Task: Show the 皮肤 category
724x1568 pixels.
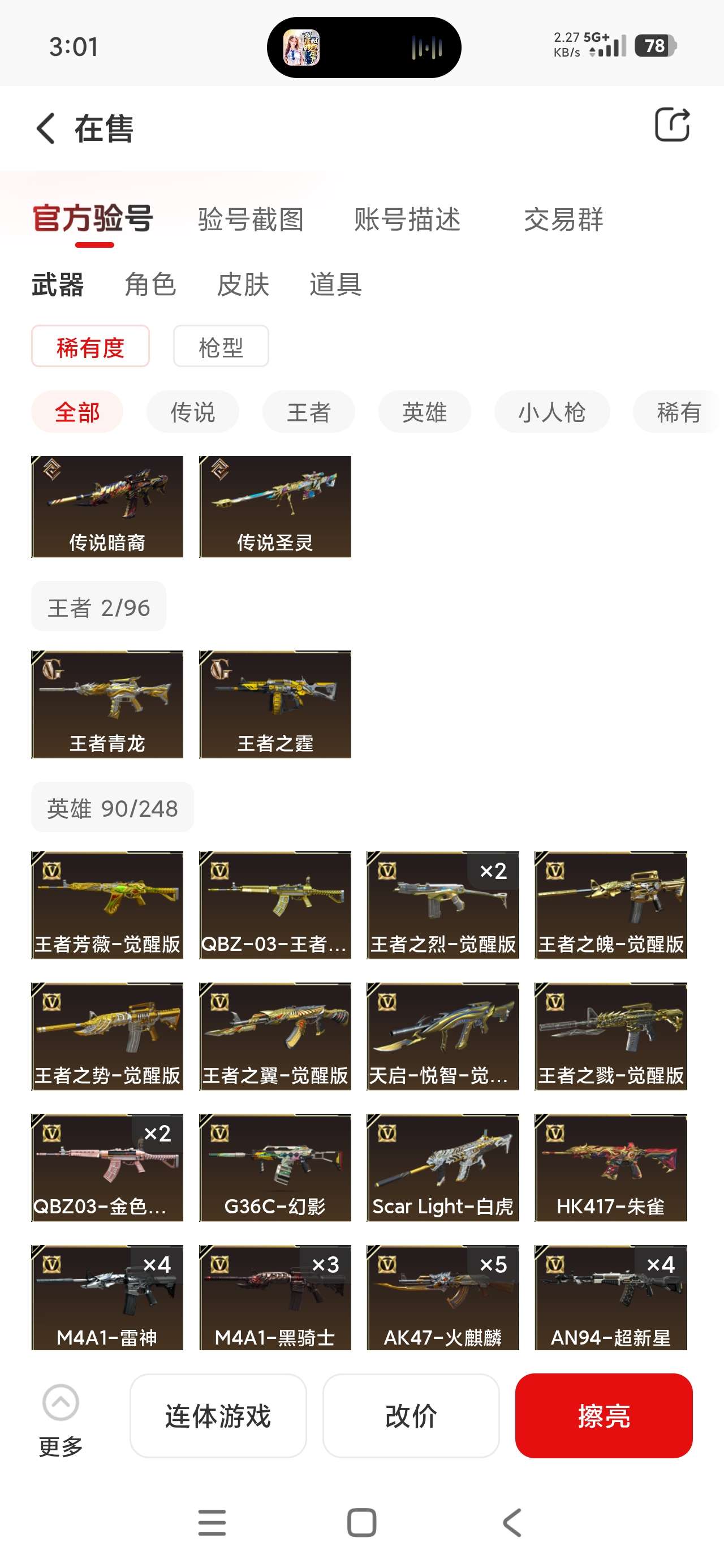Action: (243, 285)
